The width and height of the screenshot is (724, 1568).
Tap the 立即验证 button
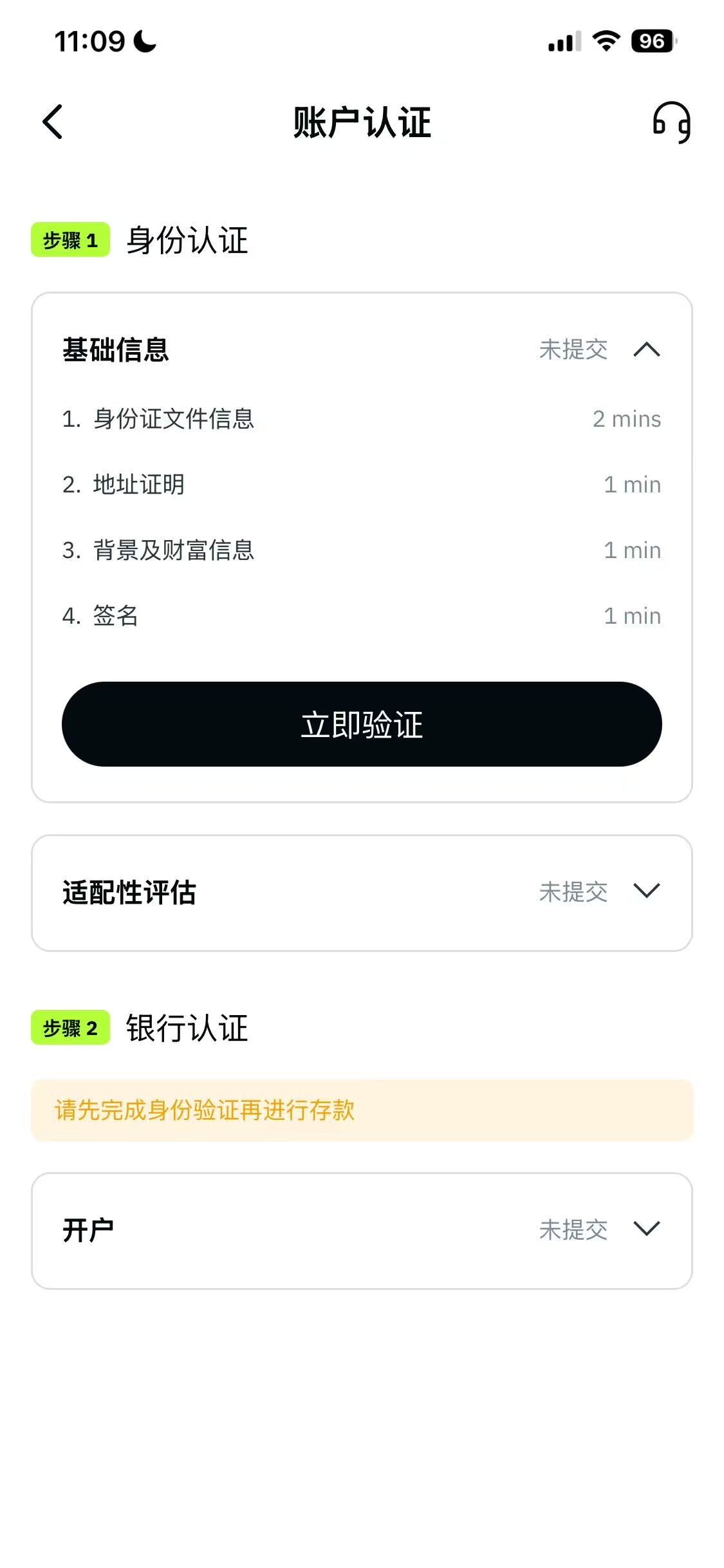[362, 724]
